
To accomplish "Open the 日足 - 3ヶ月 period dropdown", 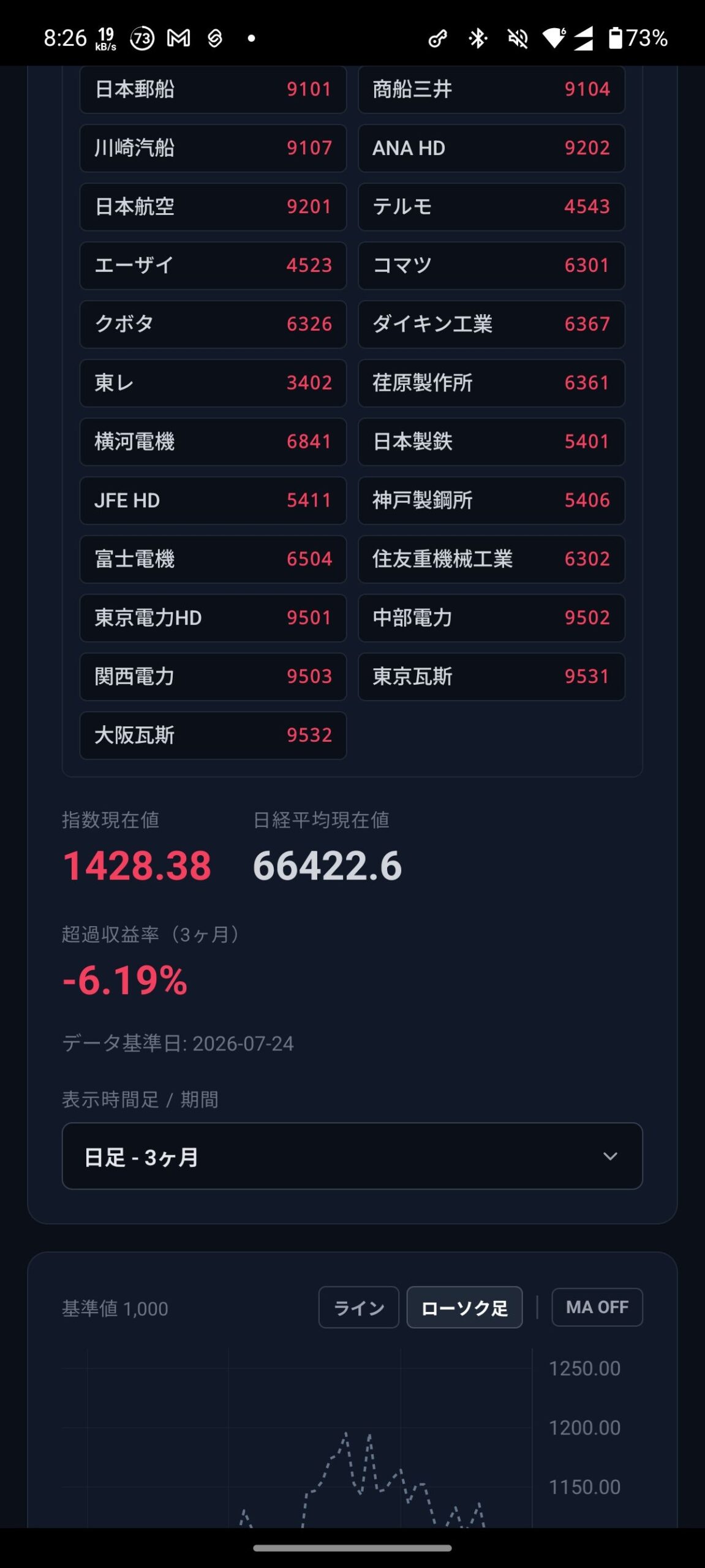I will point(352,1156).
